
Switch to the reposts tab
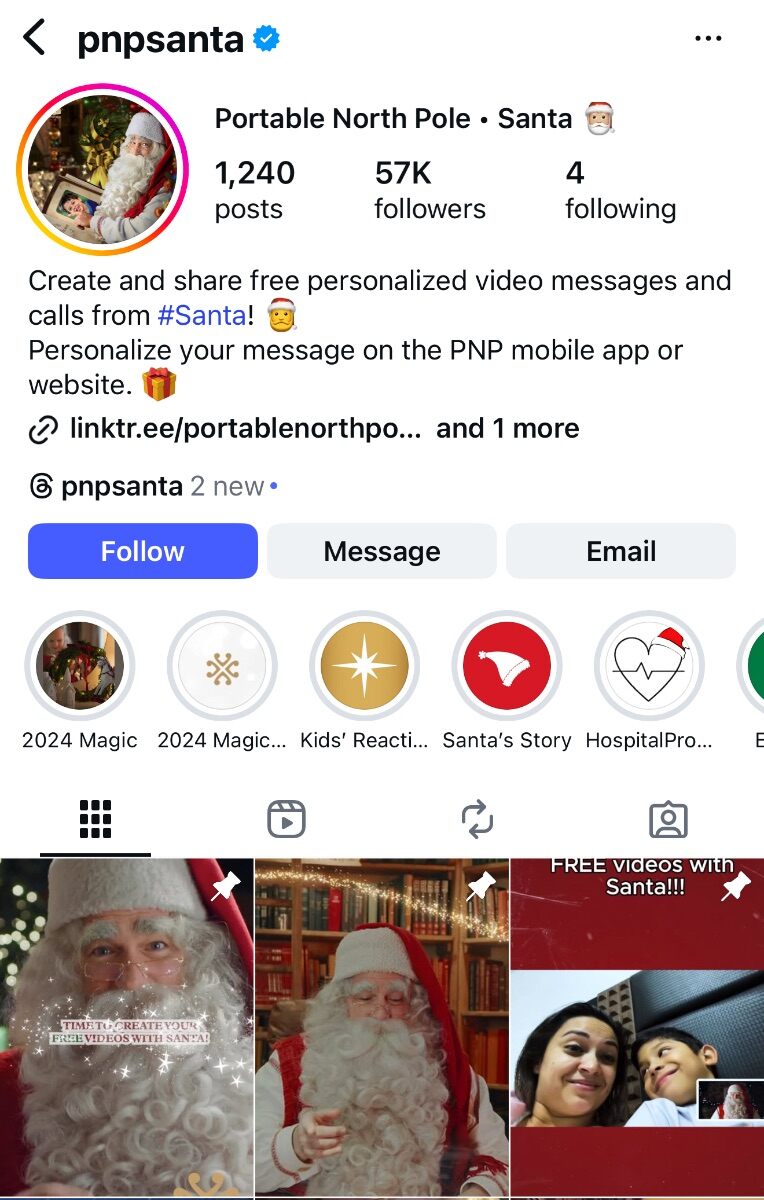(x=477, y=820)
